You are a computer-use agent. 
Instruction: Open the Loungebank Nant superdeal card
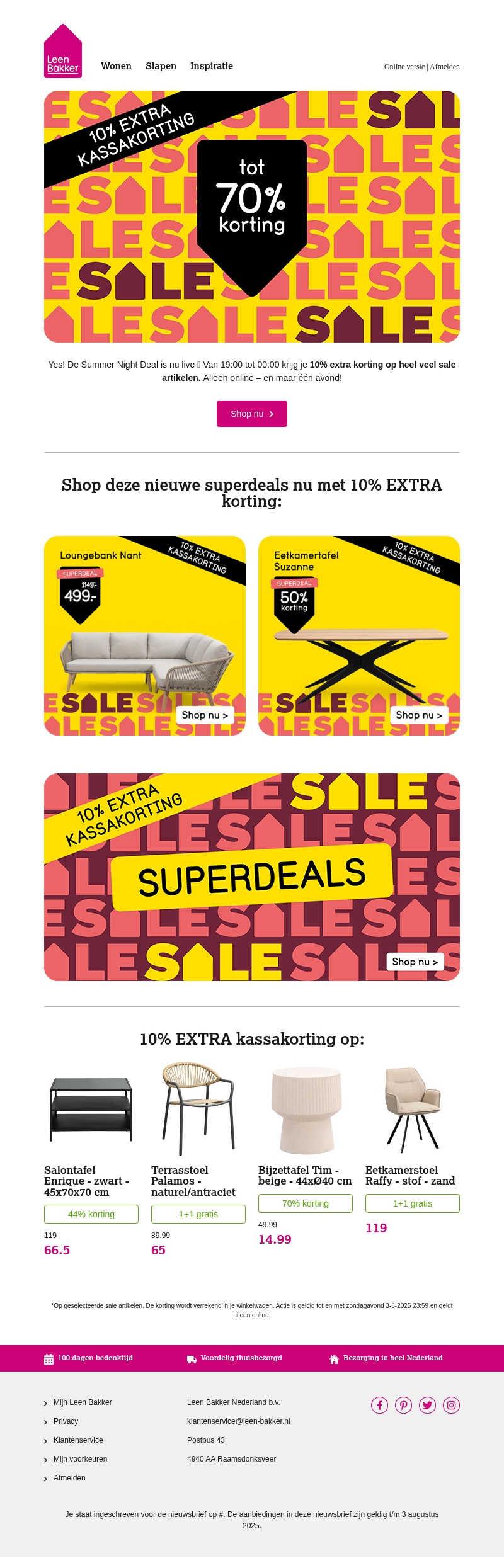click(145, 635)
